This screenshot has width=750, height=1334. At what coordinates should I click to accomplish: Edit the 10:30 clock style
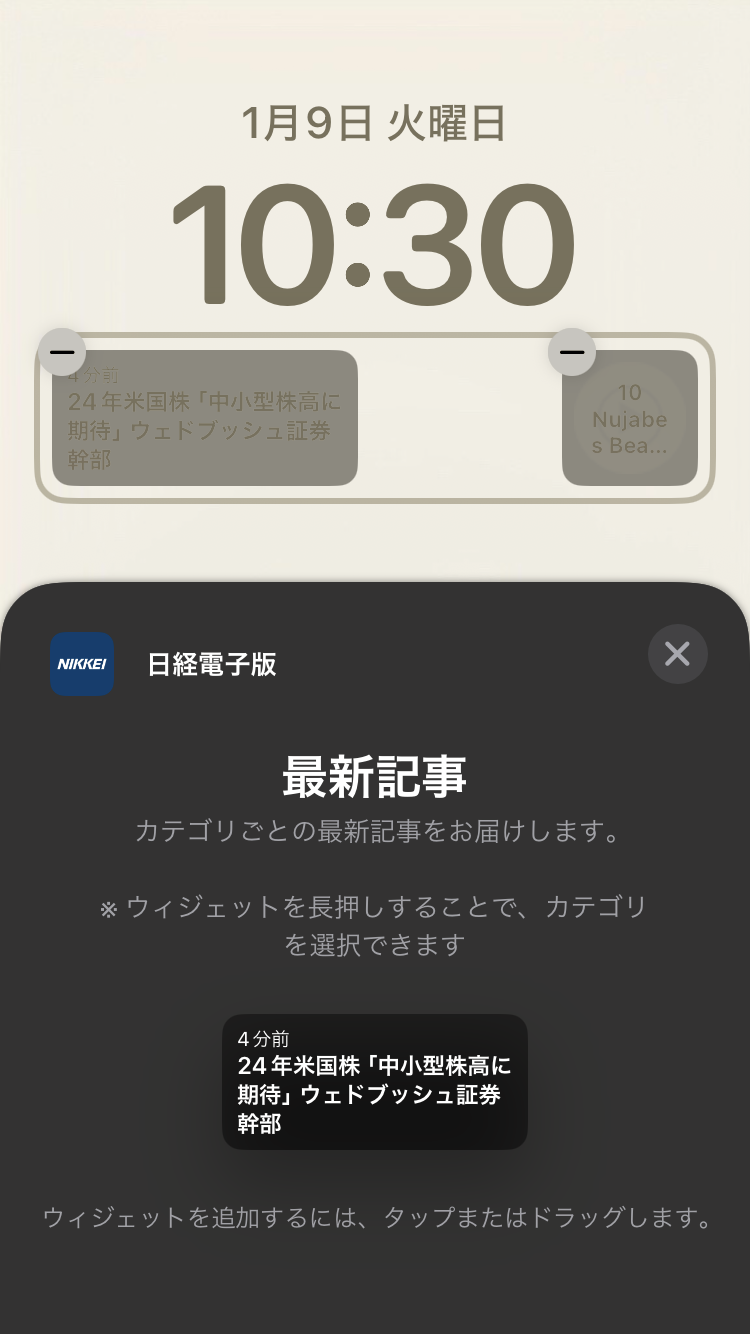coord(374,245)
